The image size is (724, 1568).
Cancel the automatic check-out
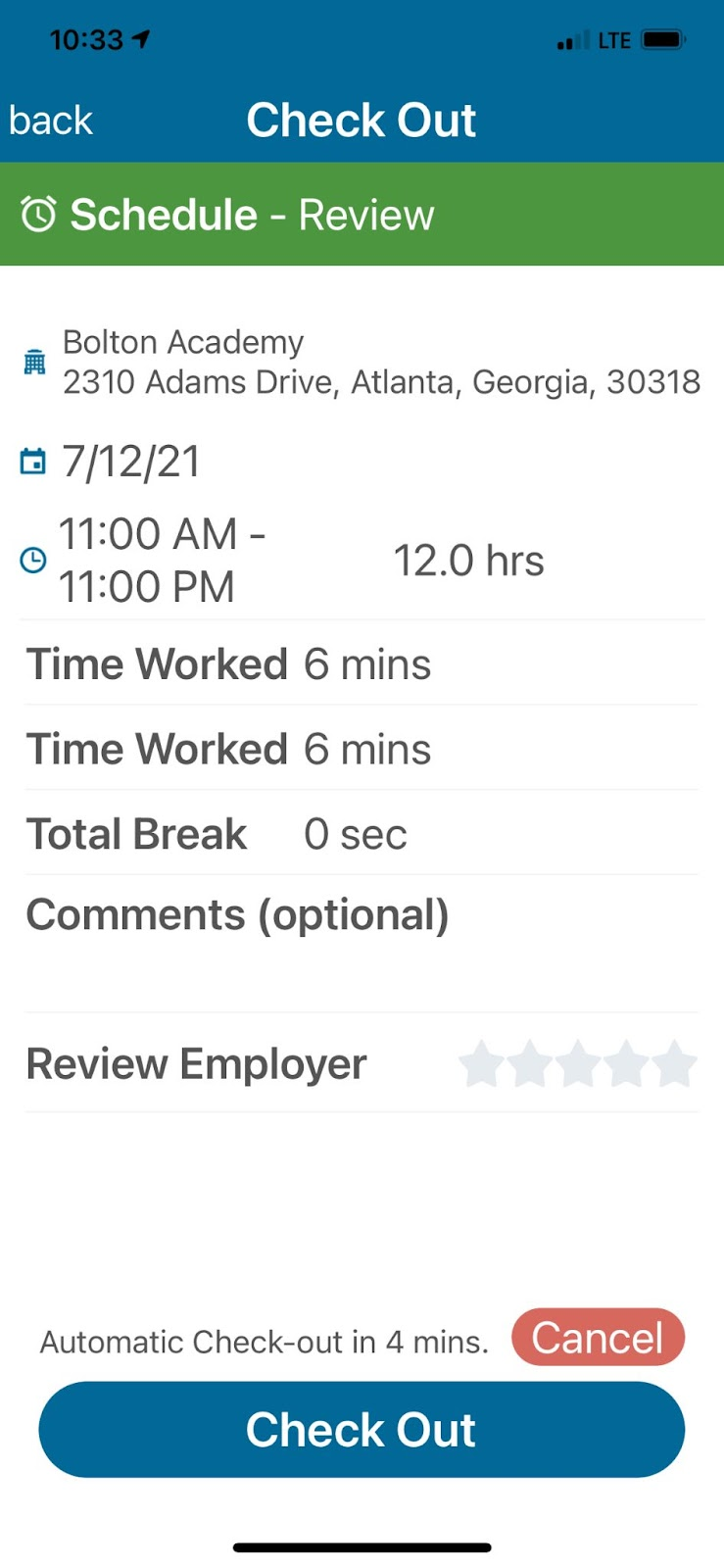(x=598, y=1338)
